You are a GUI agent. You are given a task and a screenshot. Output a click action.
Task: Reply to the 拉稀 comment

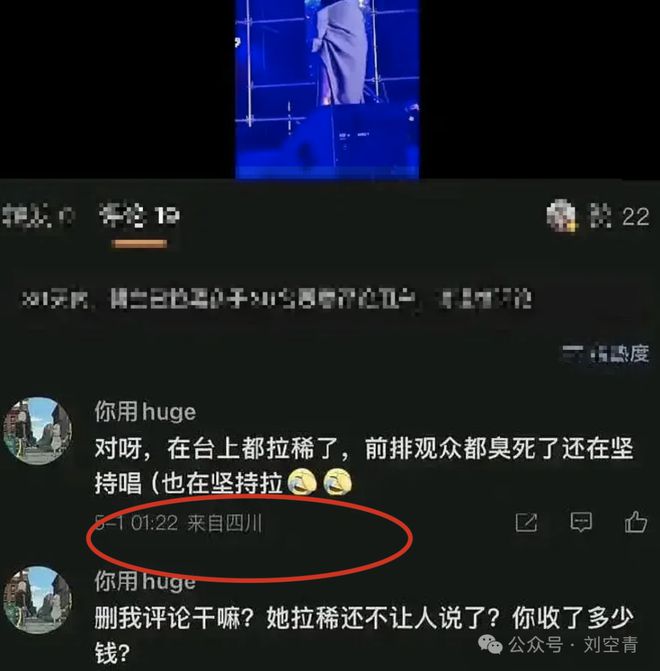pyautogui.click(x=581, y=522)
